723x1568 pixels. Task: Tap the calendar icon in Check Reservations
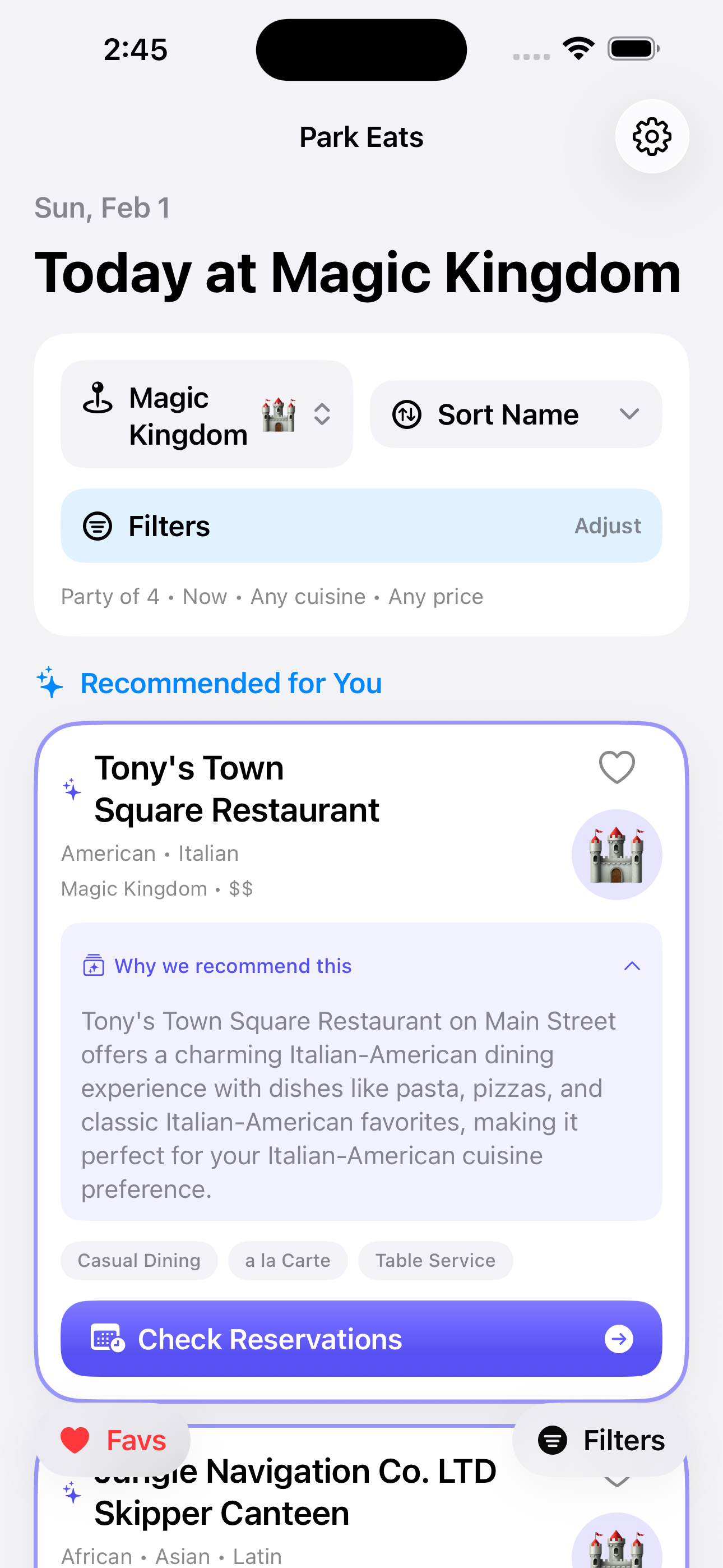[x=106, y=1339]
